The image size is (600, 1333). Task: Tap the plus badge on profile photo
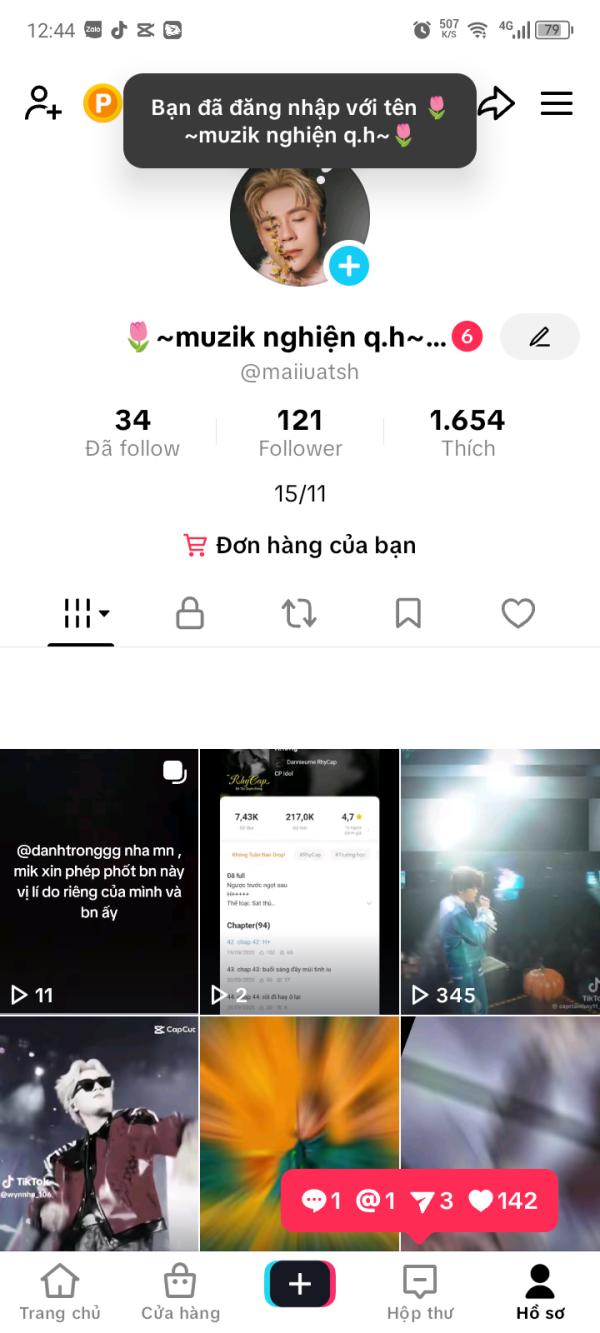tap(349, 265)
